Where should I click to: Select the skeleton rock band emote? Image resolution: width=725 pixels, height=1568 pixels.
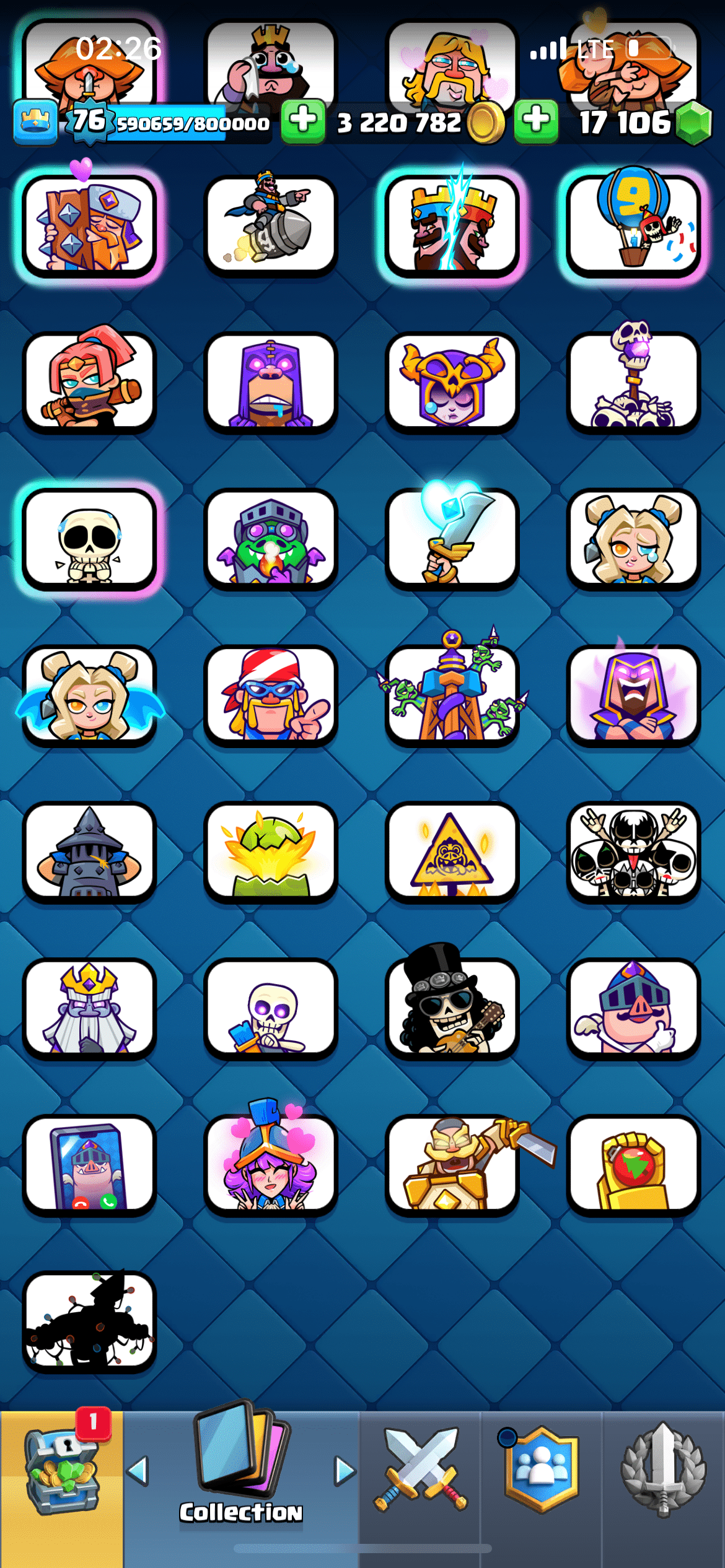click(633, 852)
